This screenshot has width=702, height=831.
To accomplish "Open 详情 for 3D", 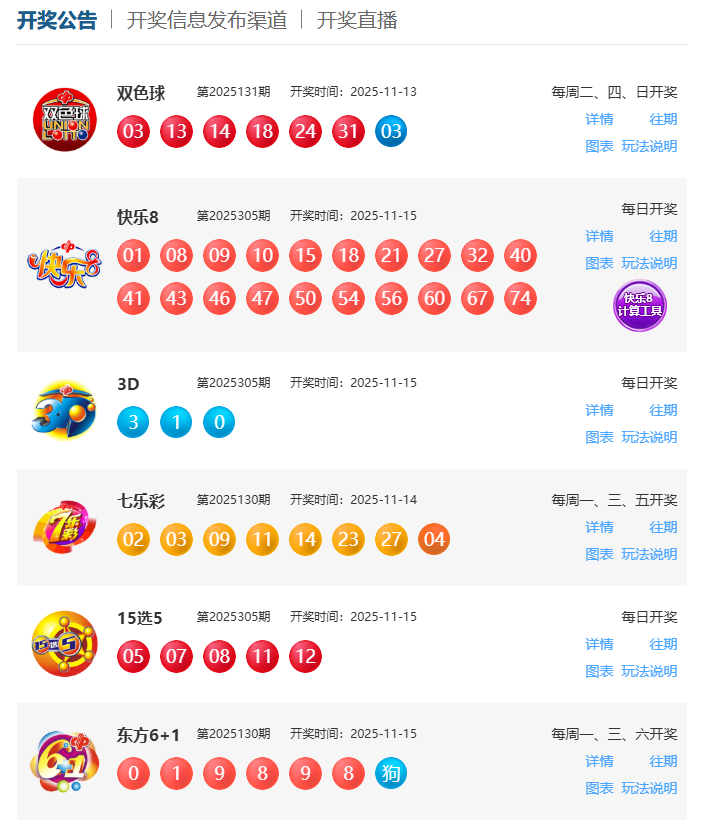I will (599, 410).
